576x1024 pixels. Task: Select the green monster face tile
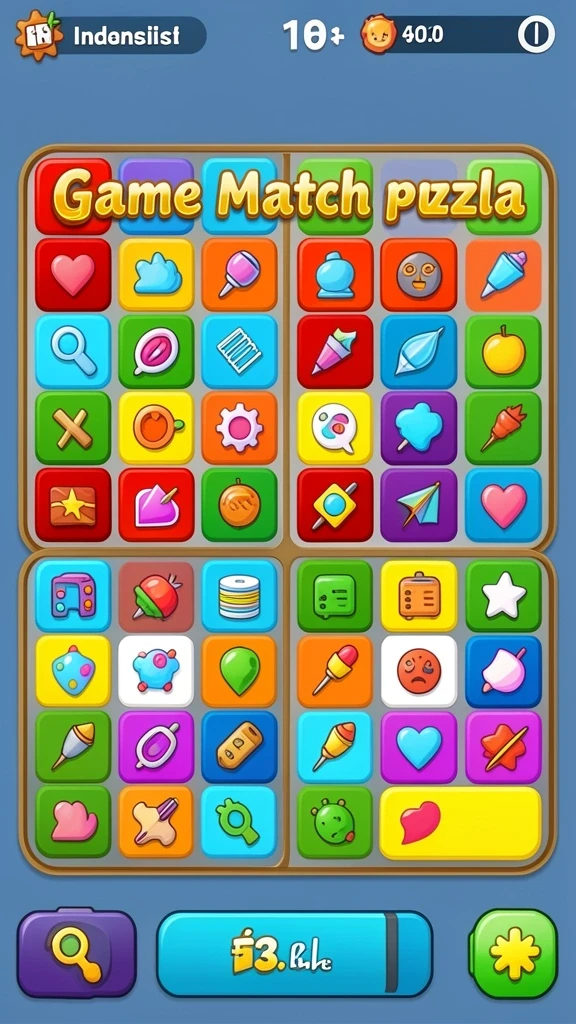coord(334,823)
